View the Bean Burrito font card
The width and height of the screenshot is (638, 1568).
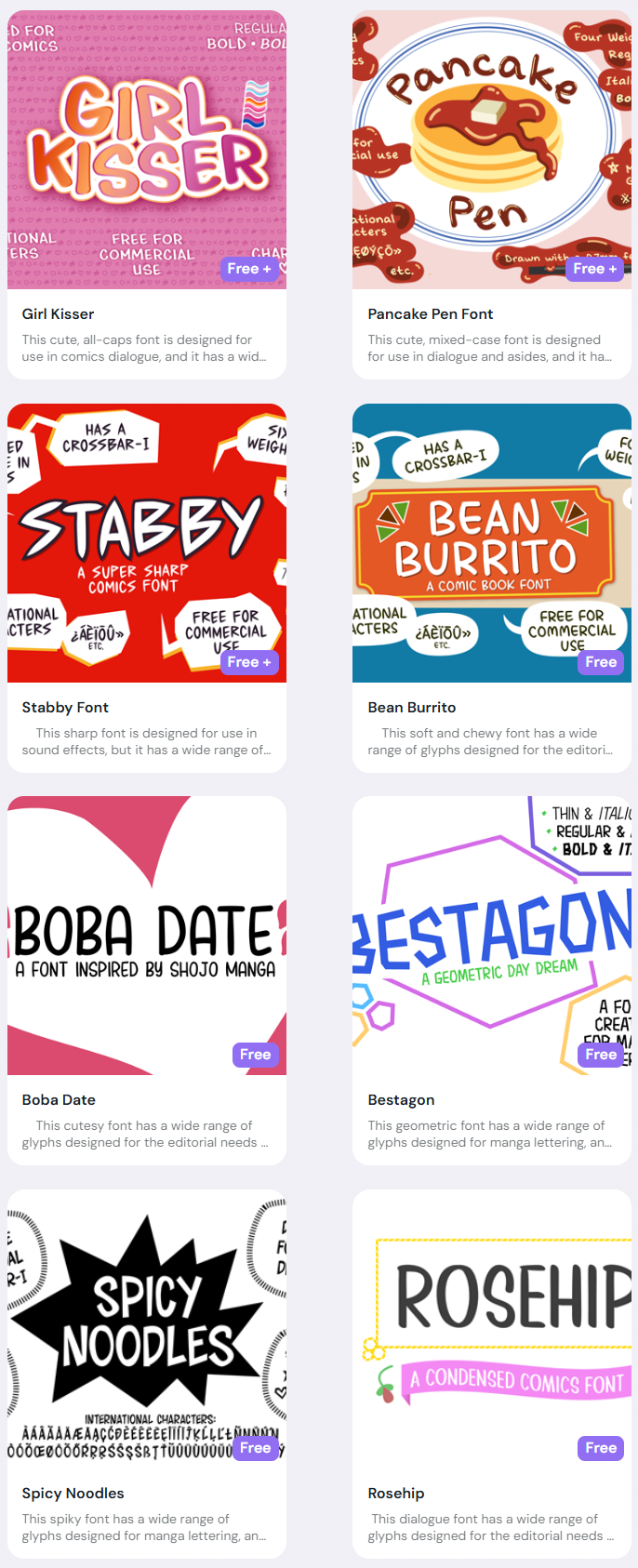491,542
